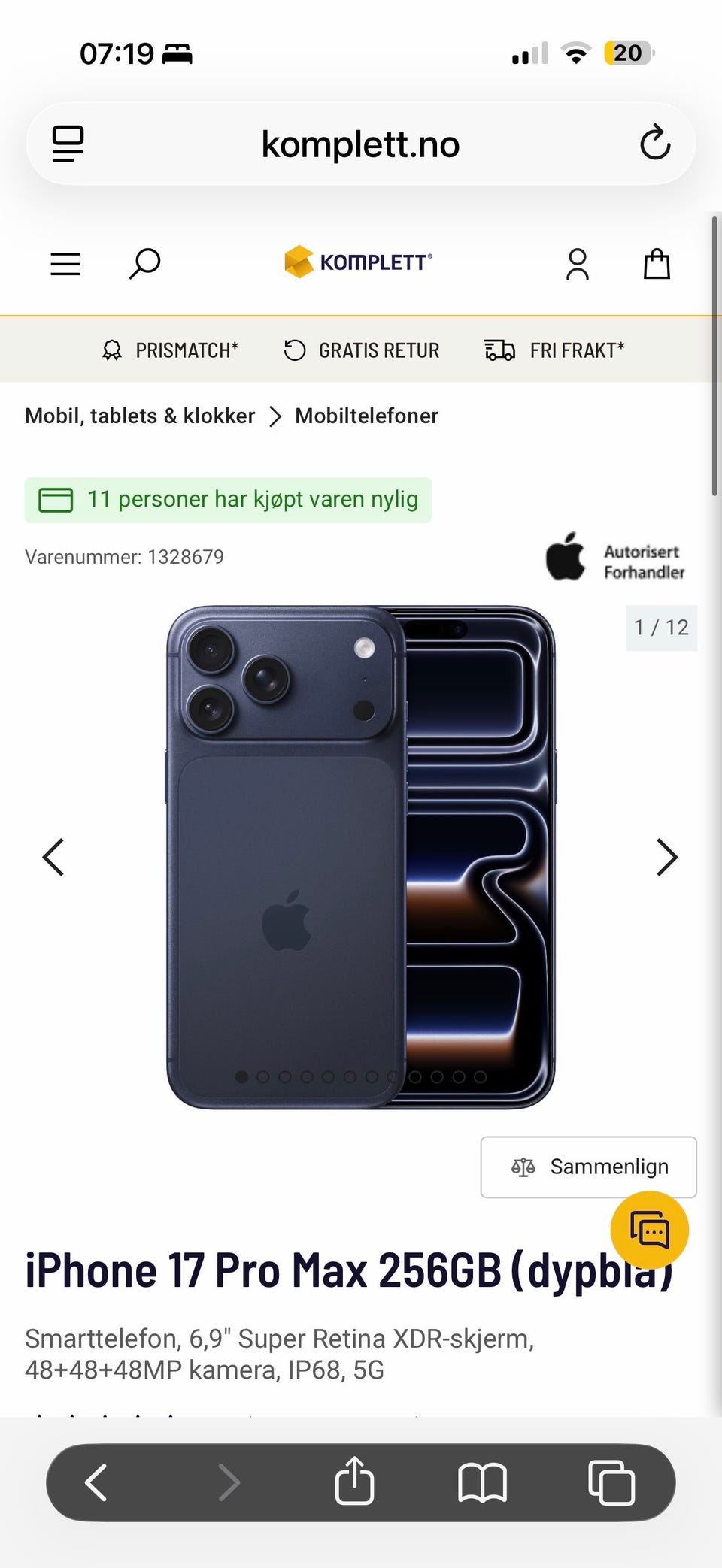The width and height of the screenshot is (722, 1568).
Task: Open the Fri frakt info link
Action: [554, 350]
